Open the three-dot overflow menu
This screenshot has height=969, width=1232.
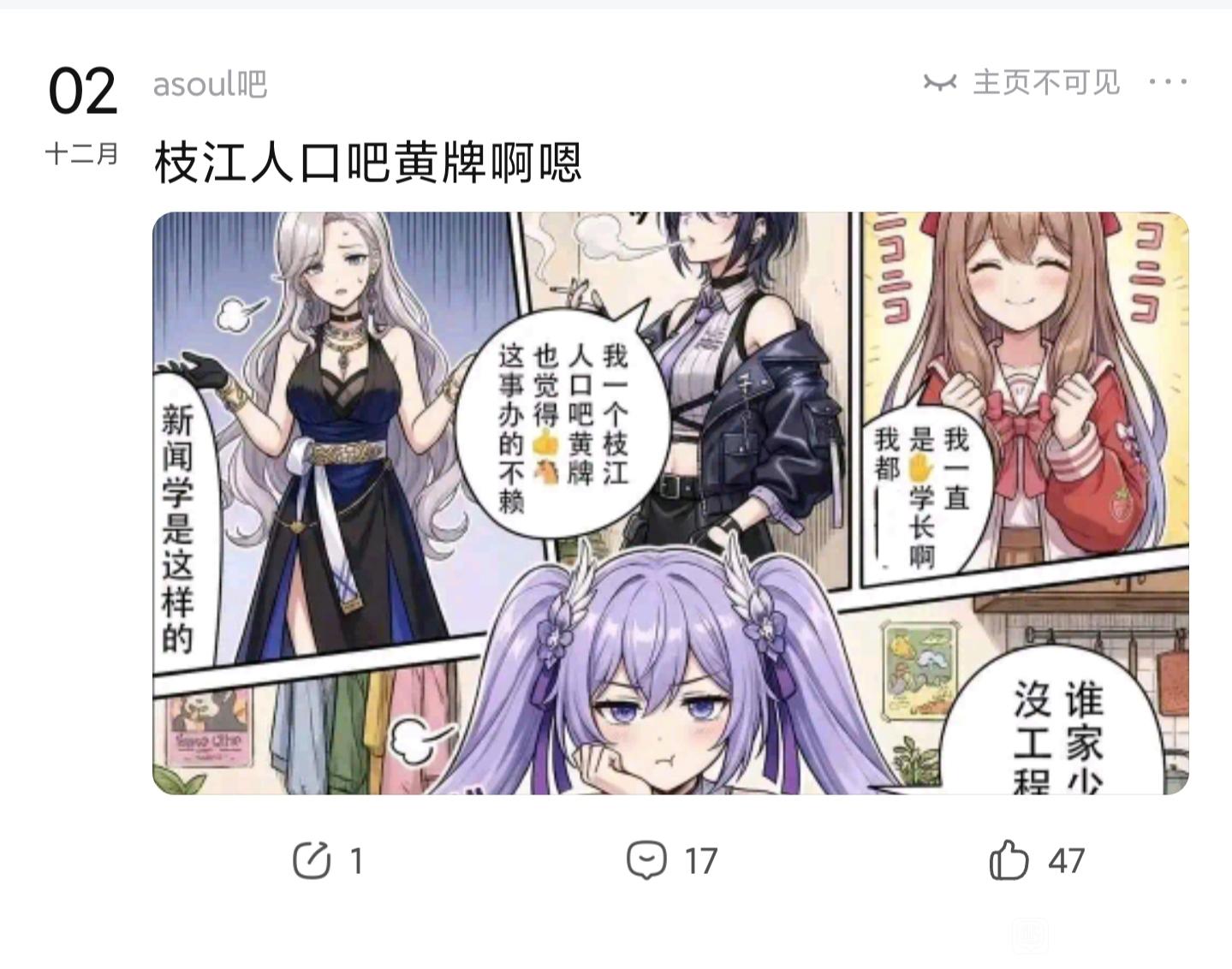(x=1168, y=82)
